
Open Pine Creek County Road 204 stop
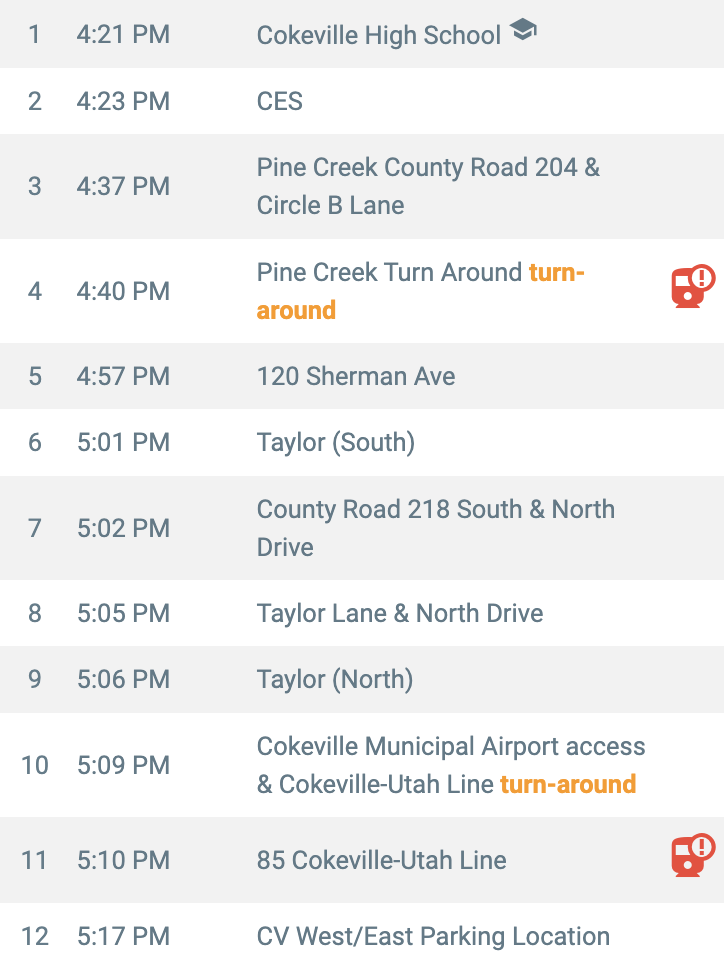pos(362,187)
